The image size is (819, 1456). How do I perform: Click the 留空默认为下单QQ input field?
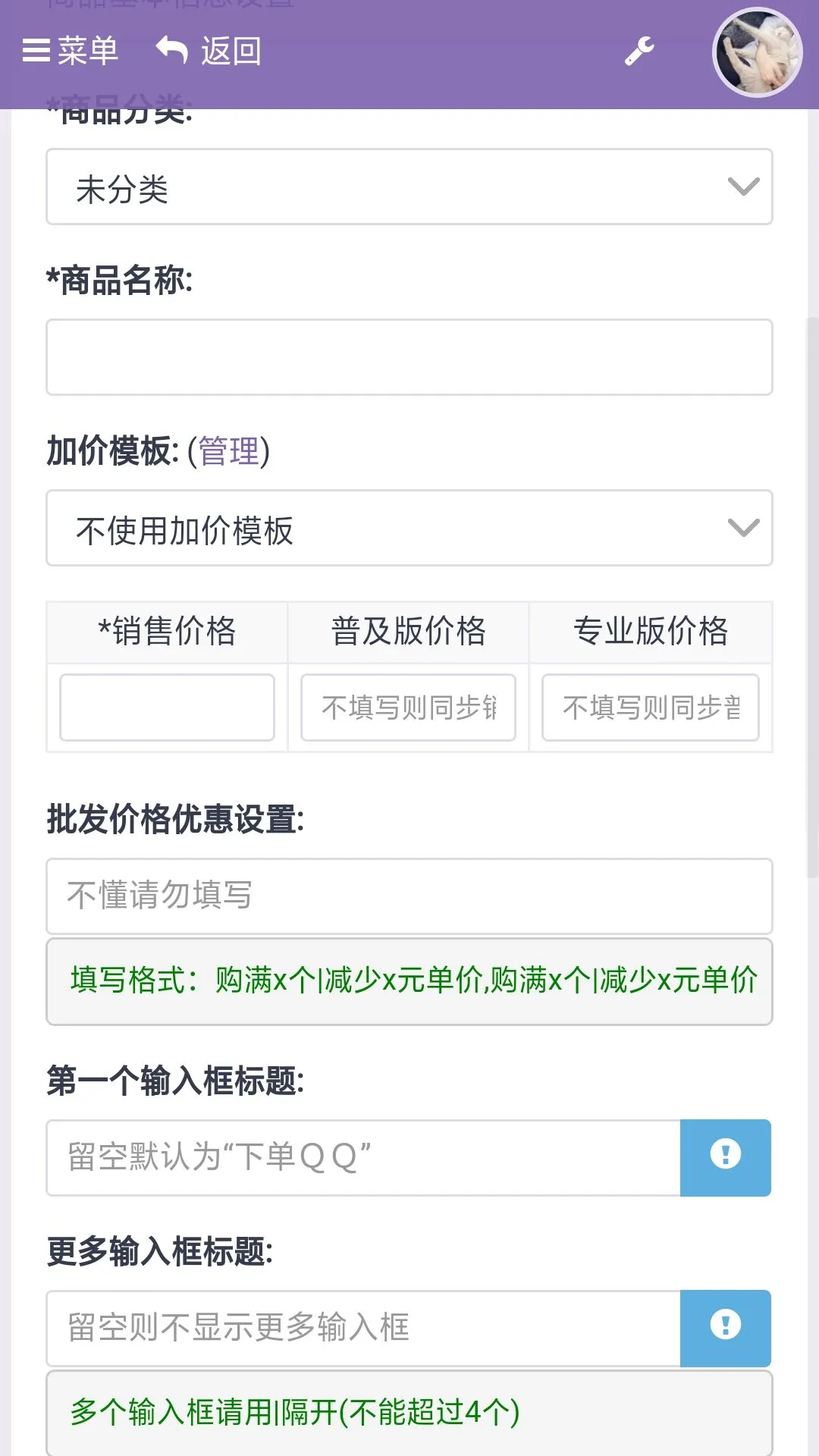point(364,1157)
